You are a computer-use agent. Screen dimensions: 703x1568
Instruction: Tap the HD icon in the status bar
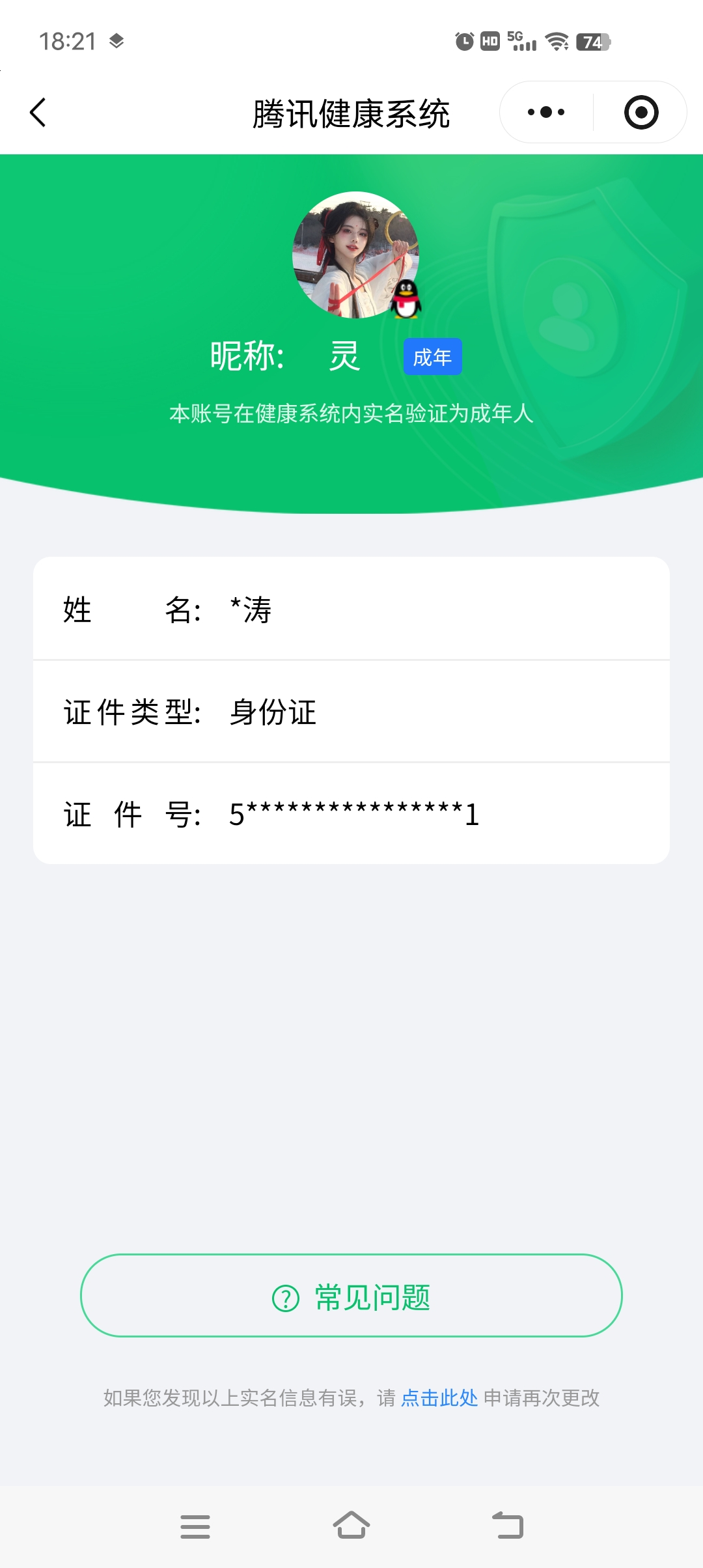click(x=489, y=40)
